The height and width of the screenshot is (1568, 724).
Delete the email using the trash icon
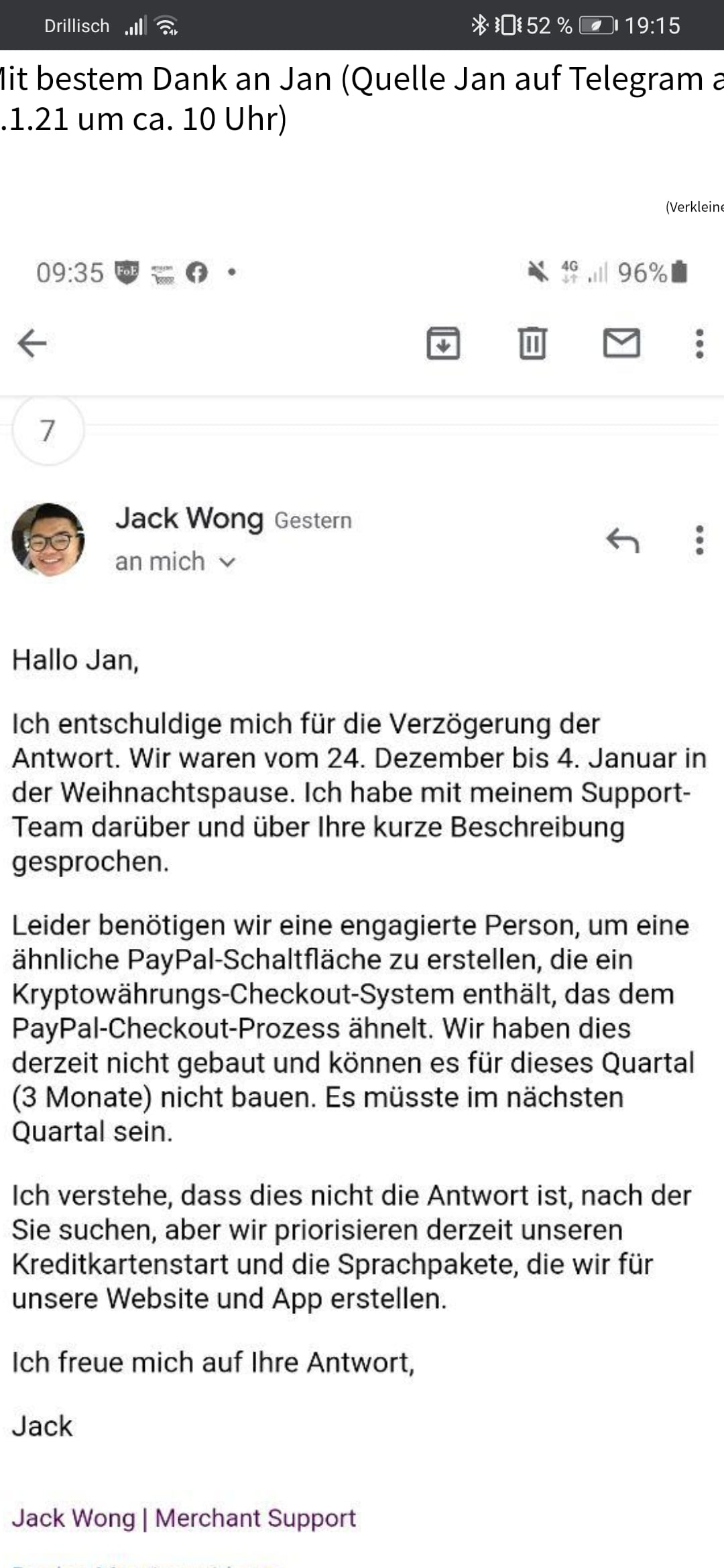(533, 344)
